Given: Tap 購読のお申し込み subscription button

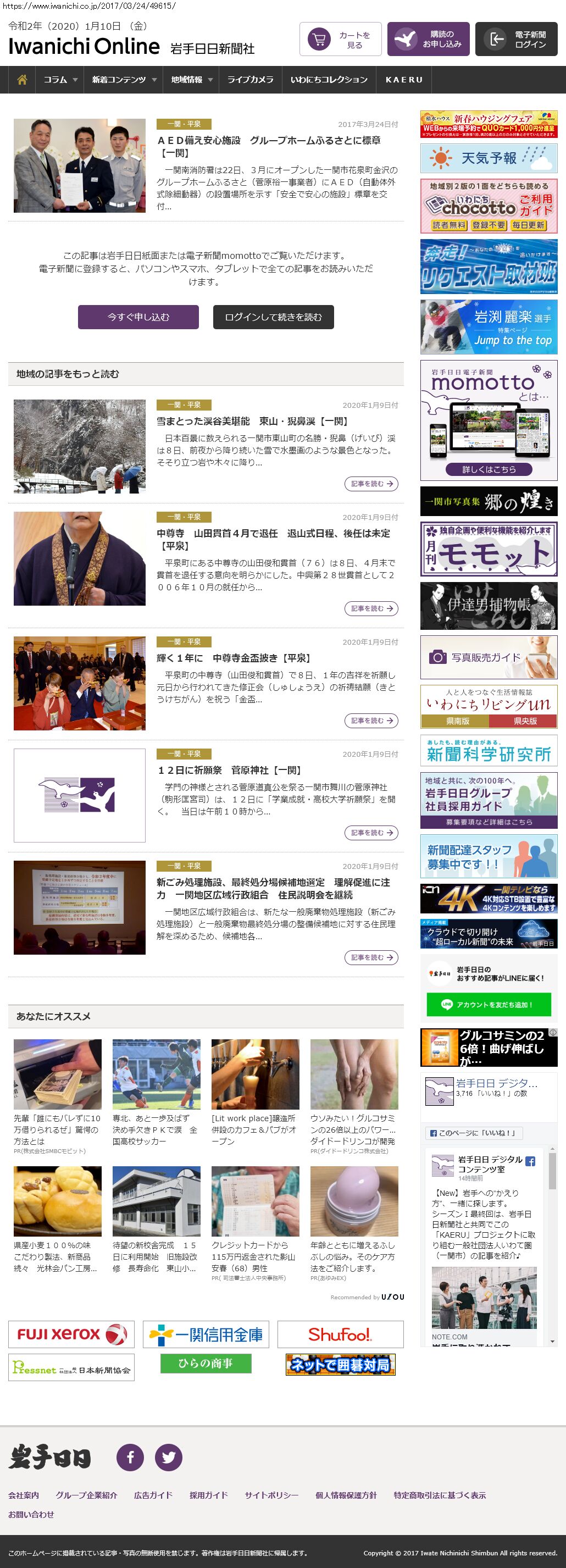Looking at the screenshot, I should 428,40.
